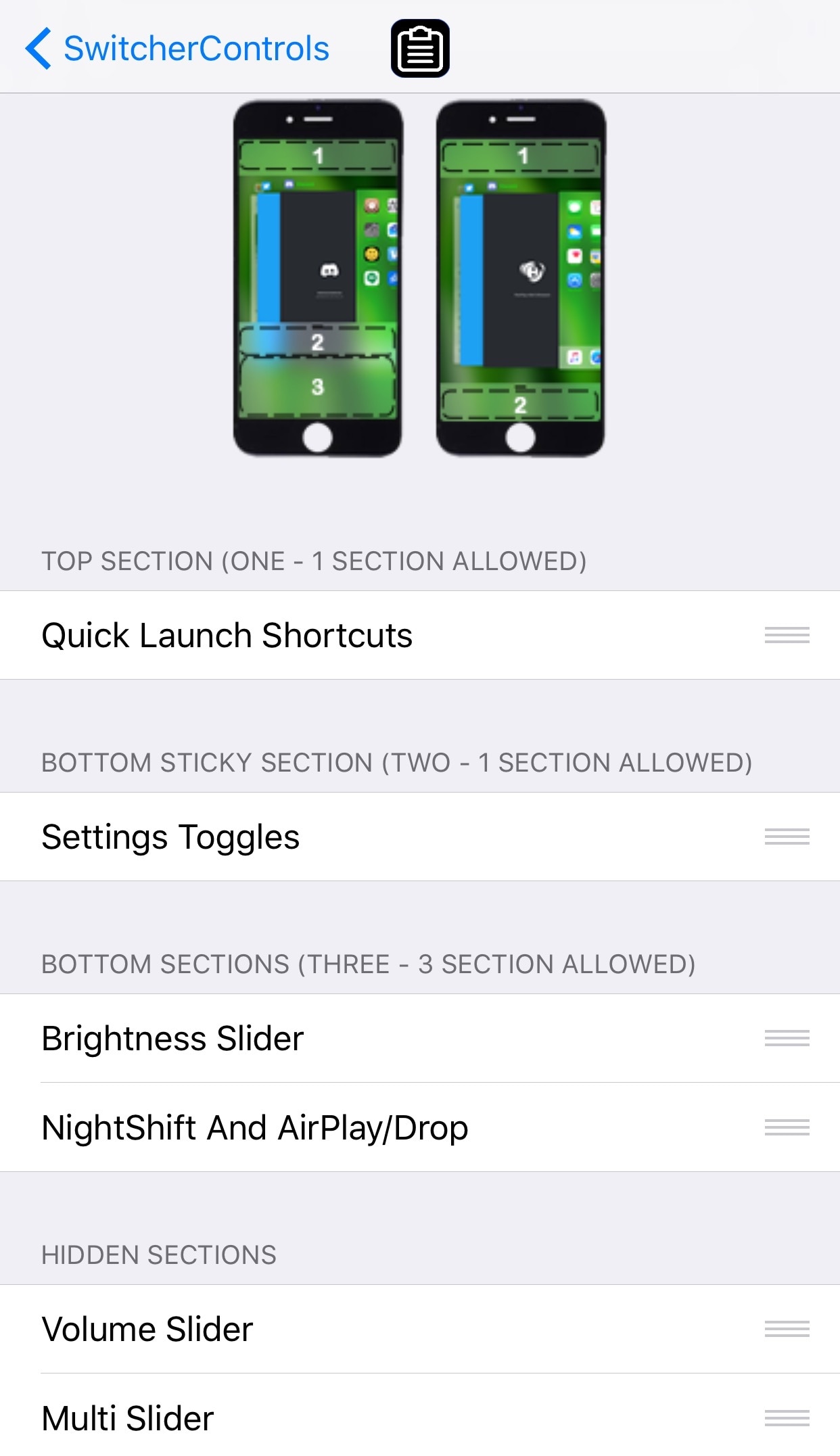Select the Multi Slider row
This screenshot has height=1456, width=840.
(x=128, y=1419)
